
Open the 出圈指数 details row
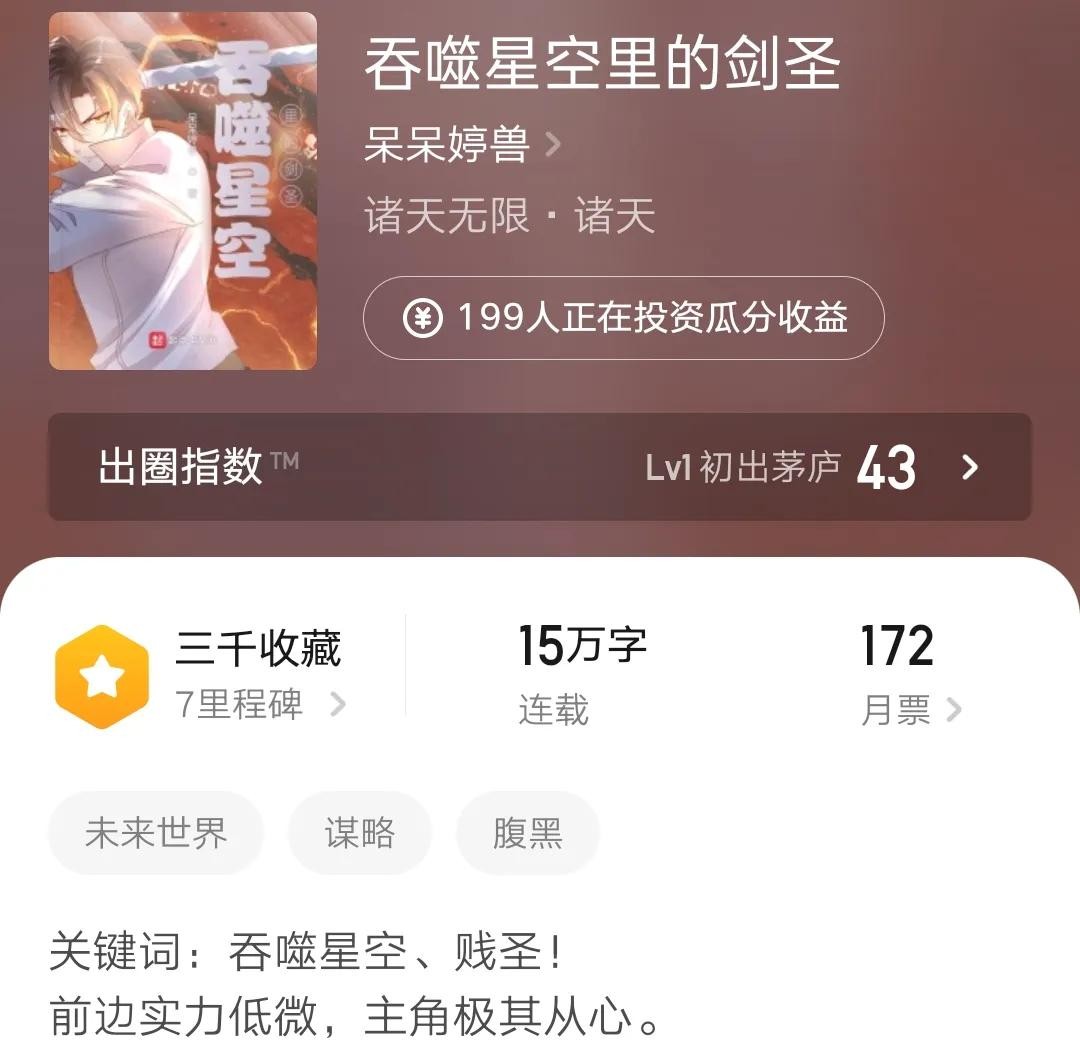[540, 467]
